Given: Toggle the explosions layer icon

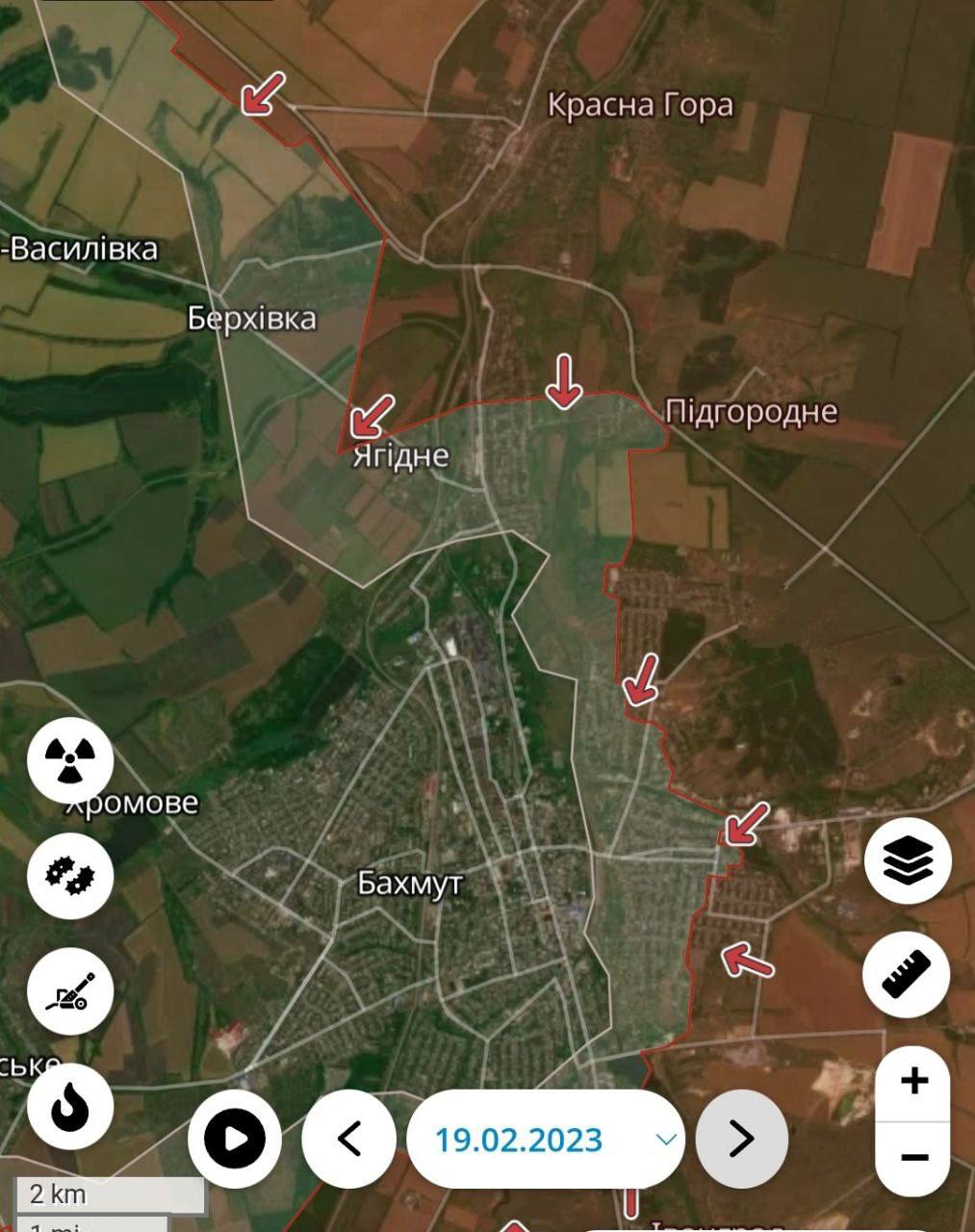Looking at the screenshot, I should point(70,875).
